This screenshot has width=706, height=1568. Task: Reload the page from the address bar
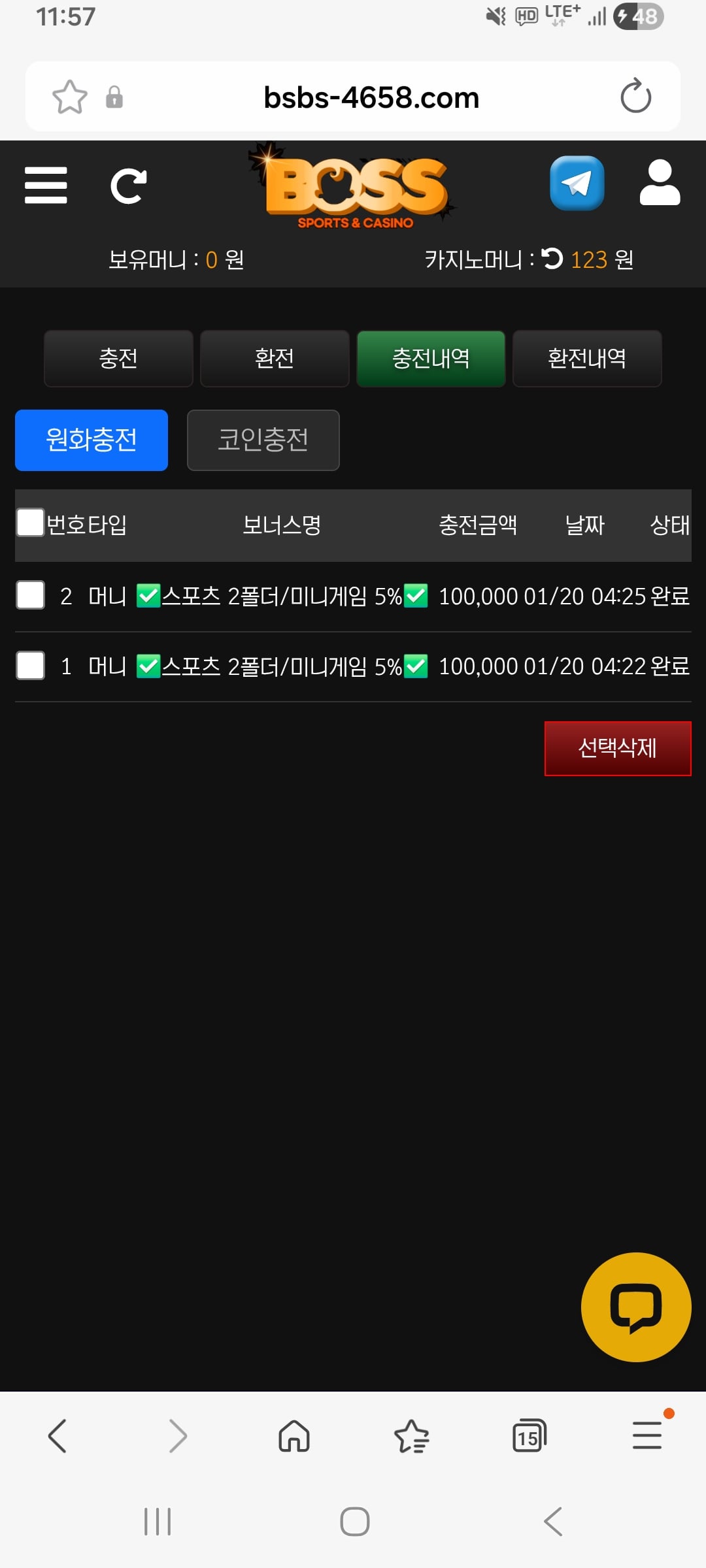coord(635,97)
